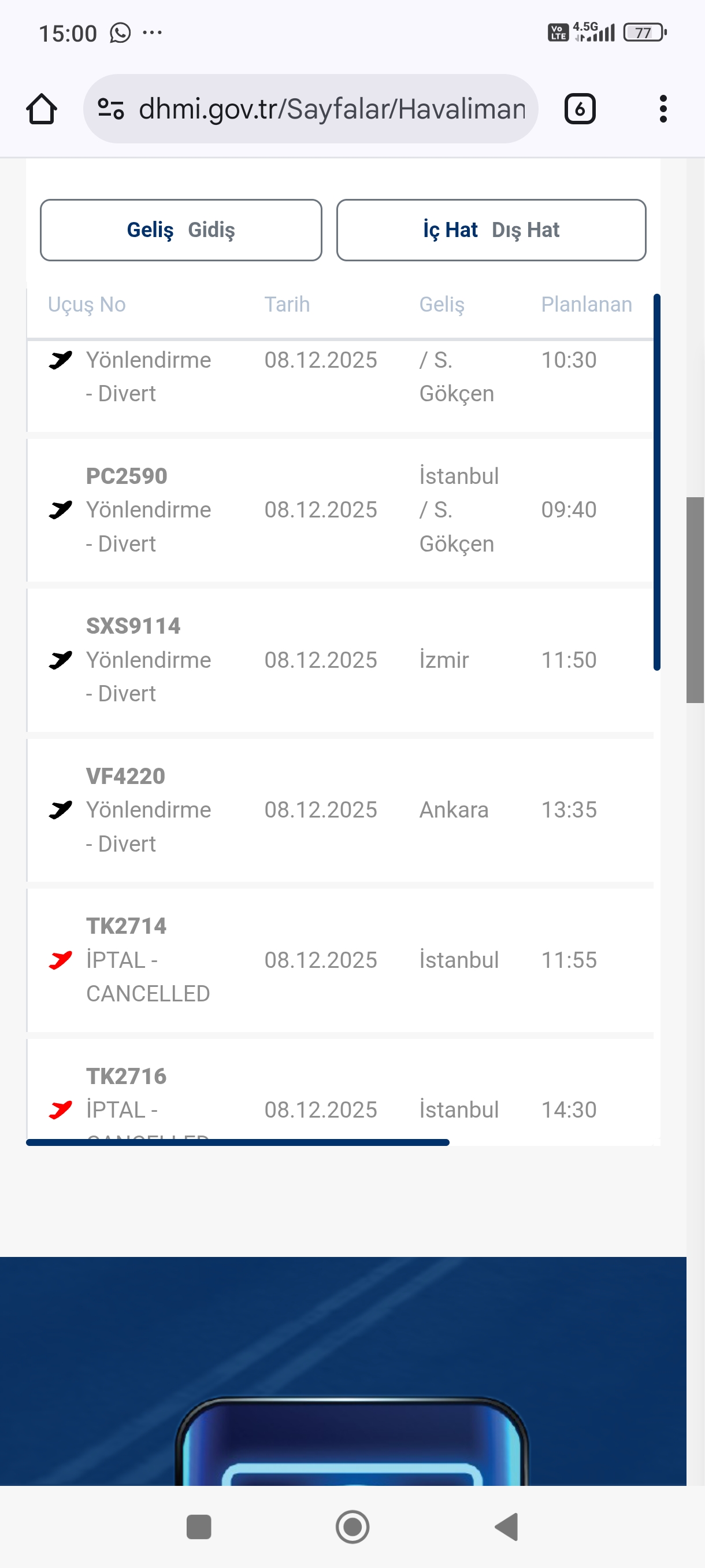
Task: Switch arrivals view to Gidiş departures
Action: click(x=213, y=230)
